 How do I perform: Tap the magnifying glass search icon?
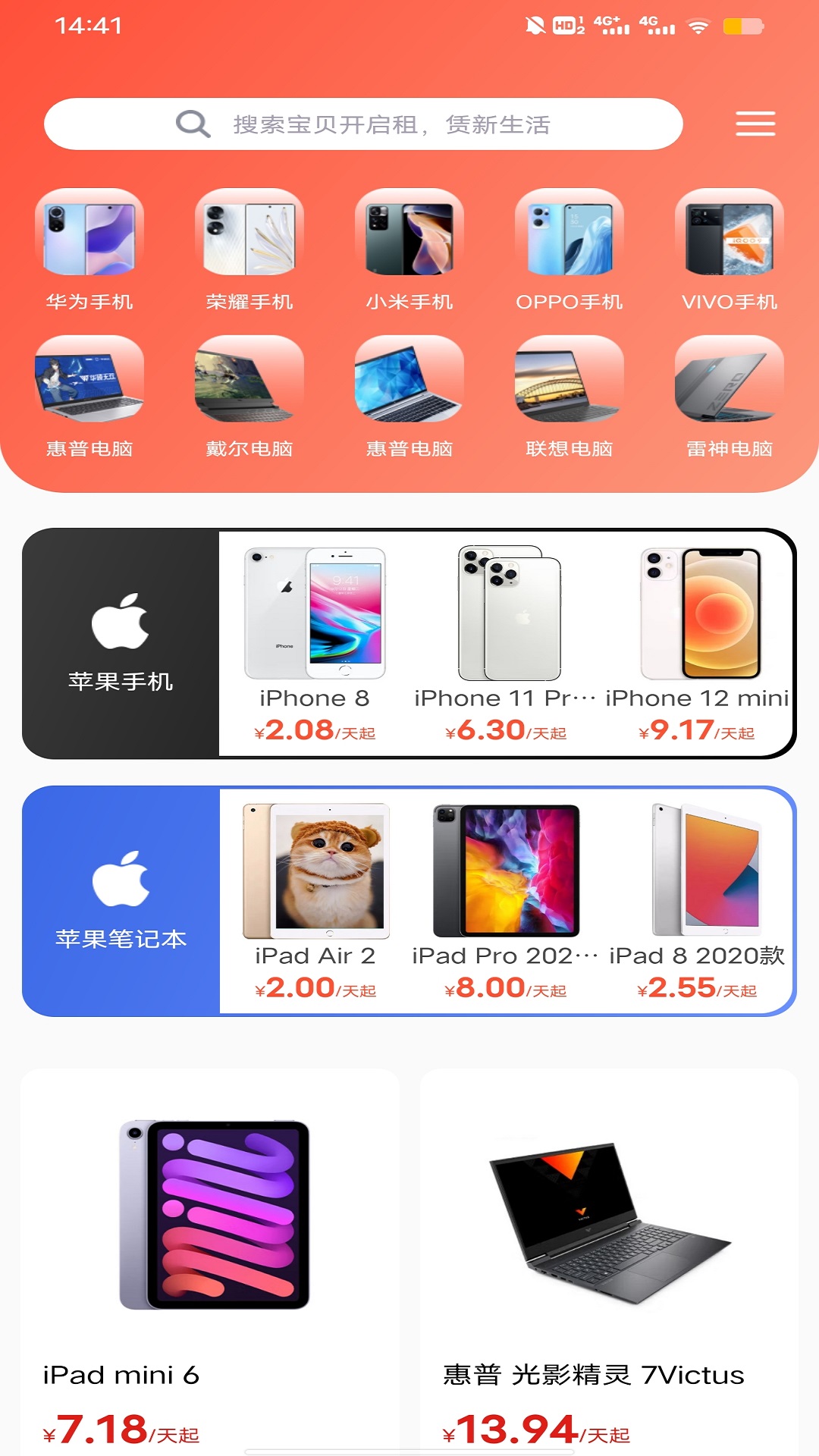(x=194, y=124)
